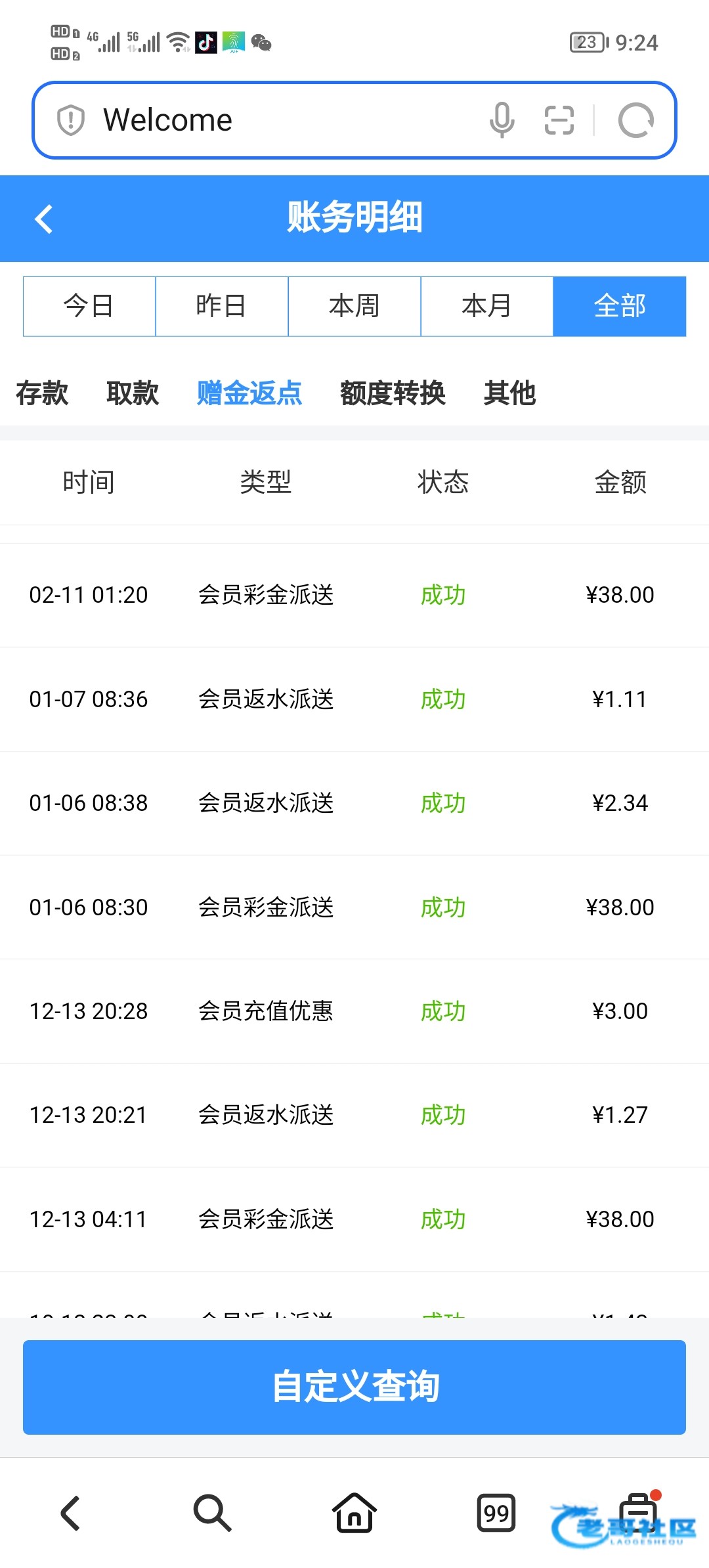Go back from 账务明细 page
The width and height of the screenshot is (709, 1568).
44,219
